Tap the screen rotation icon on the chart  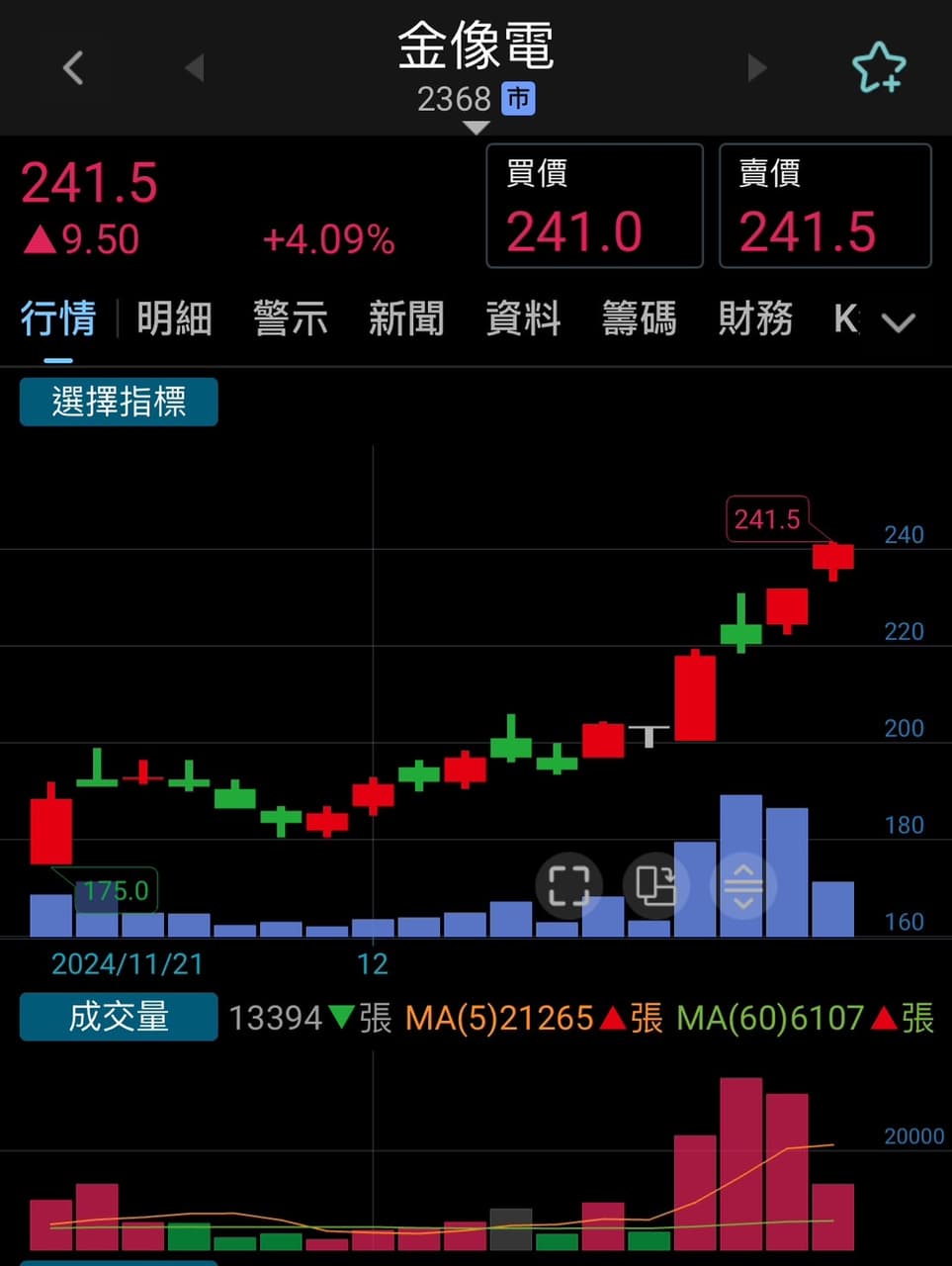click(x=655, y=887)
